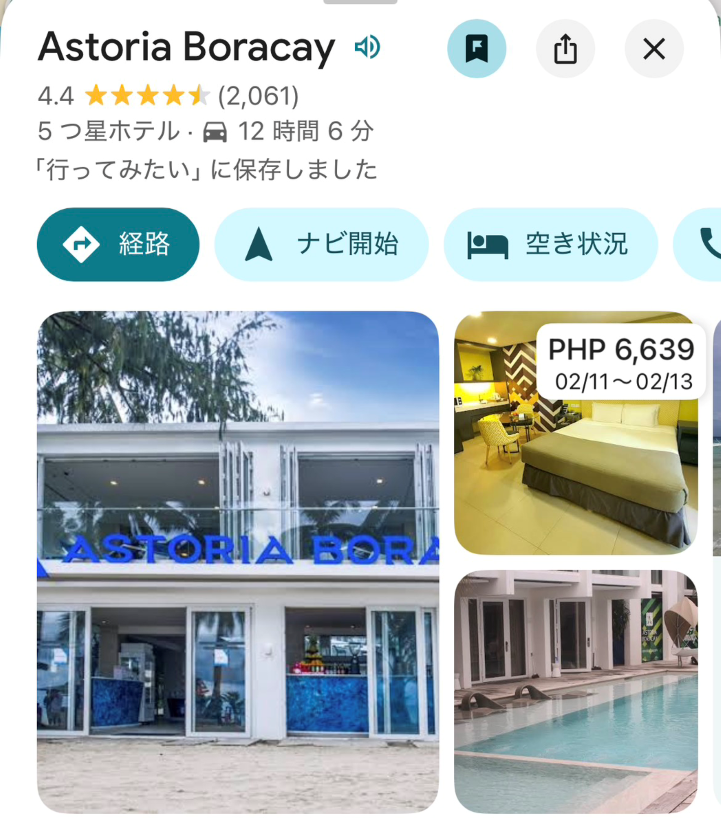Get directions with the 経路 button
The image size is (721, 825).
tap(118, 244)
